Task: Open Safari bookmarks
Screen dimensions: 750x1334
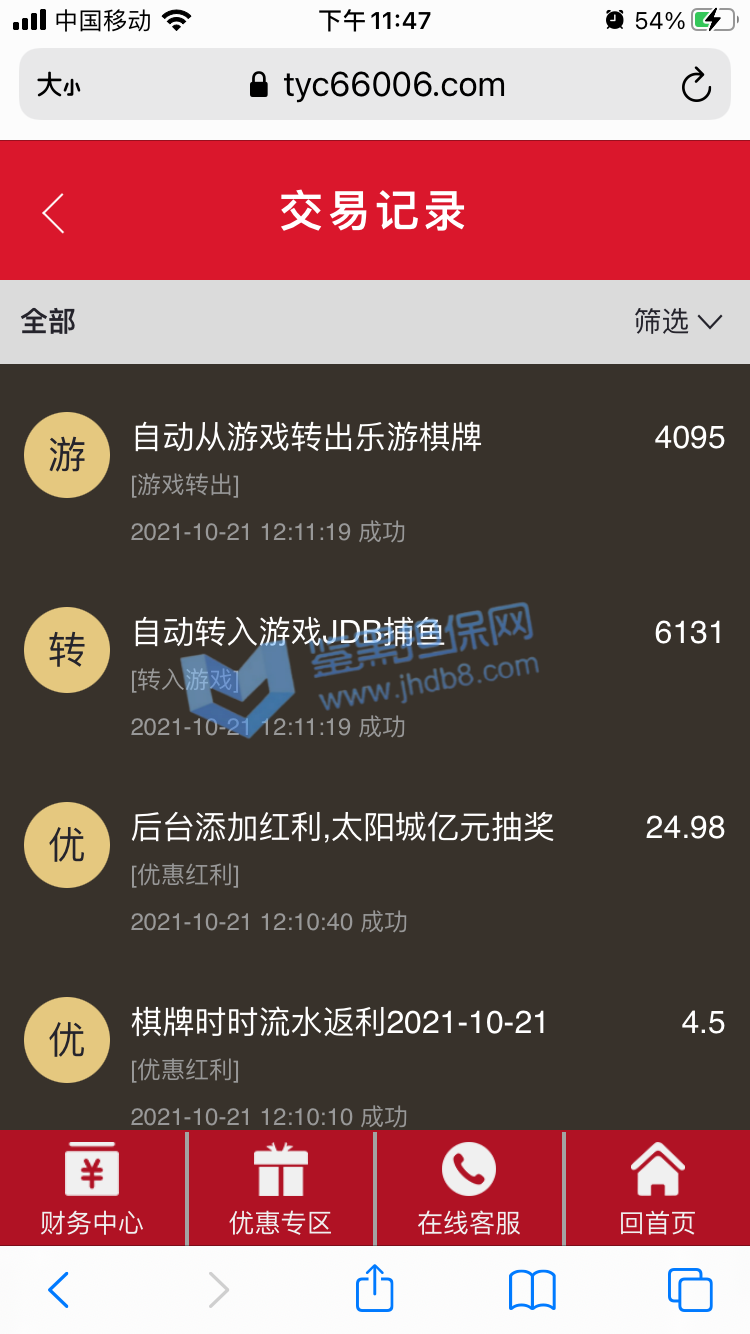Action: [532, 1290]
